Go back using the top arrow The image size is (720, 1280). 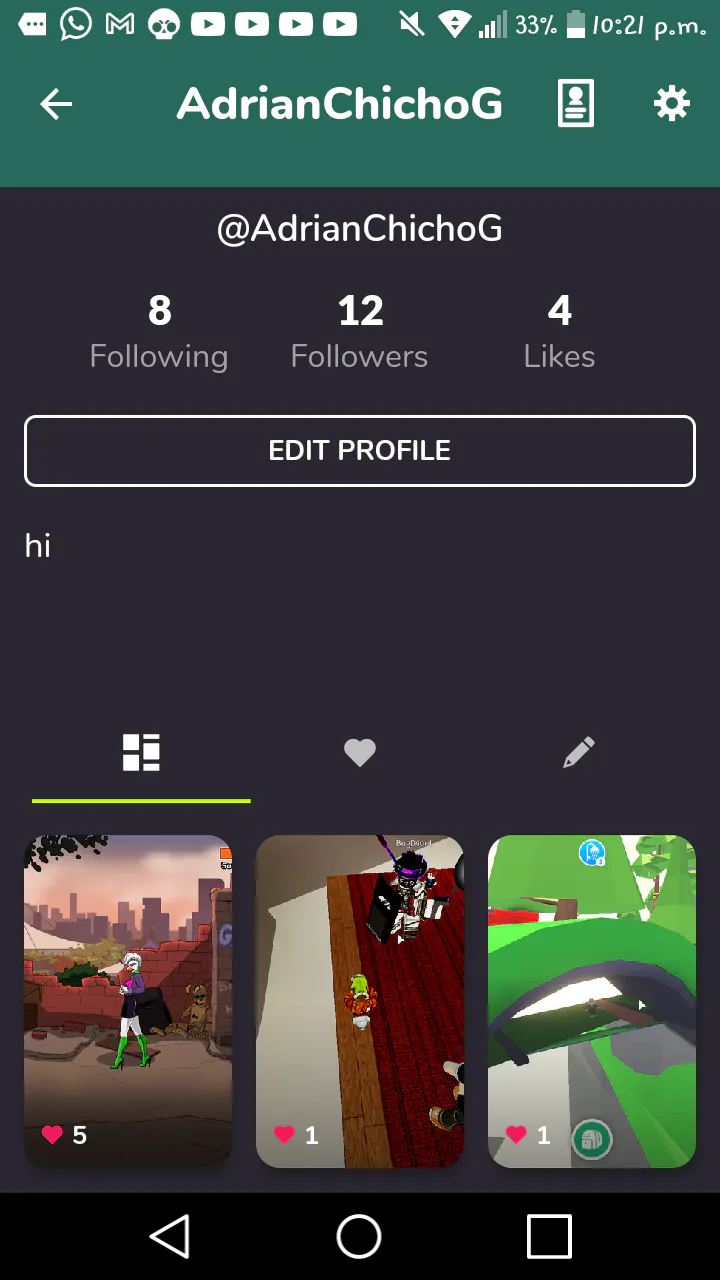(56, 104)
